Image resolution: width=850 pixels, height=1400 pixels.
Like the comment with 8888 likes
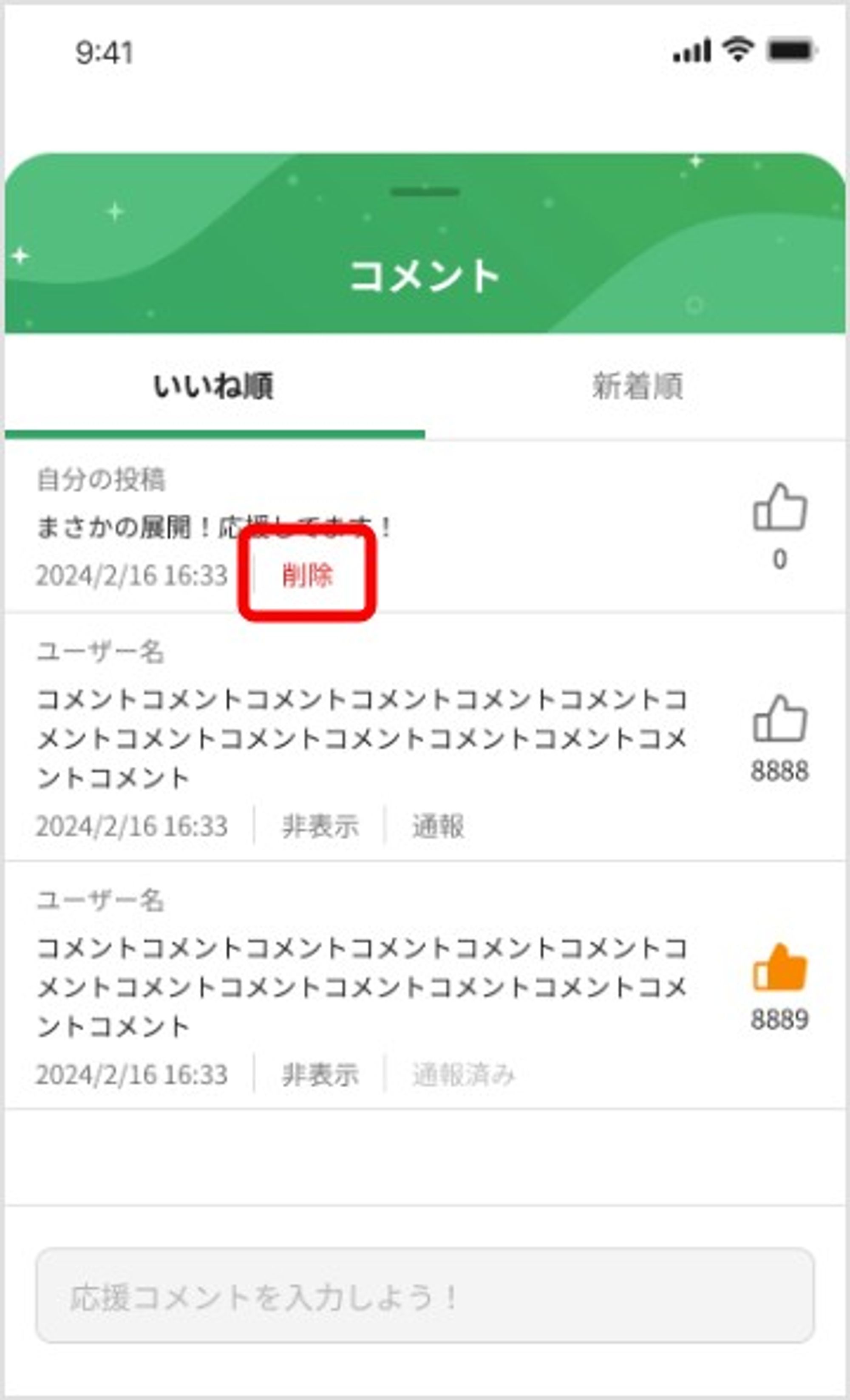tap(779, 719)
